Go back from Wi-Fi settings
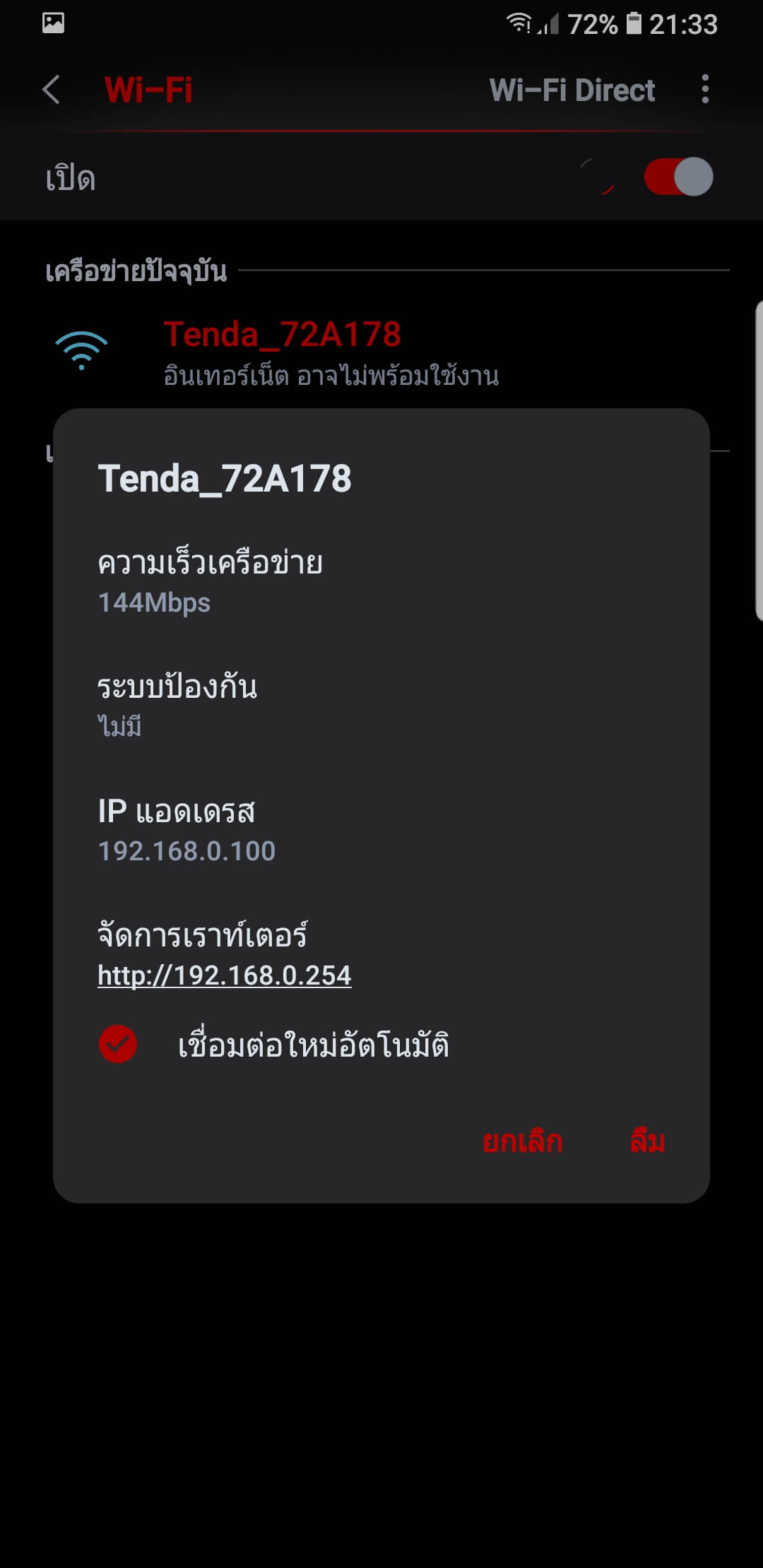763x1568 pixels. click(x=52, y=90)
